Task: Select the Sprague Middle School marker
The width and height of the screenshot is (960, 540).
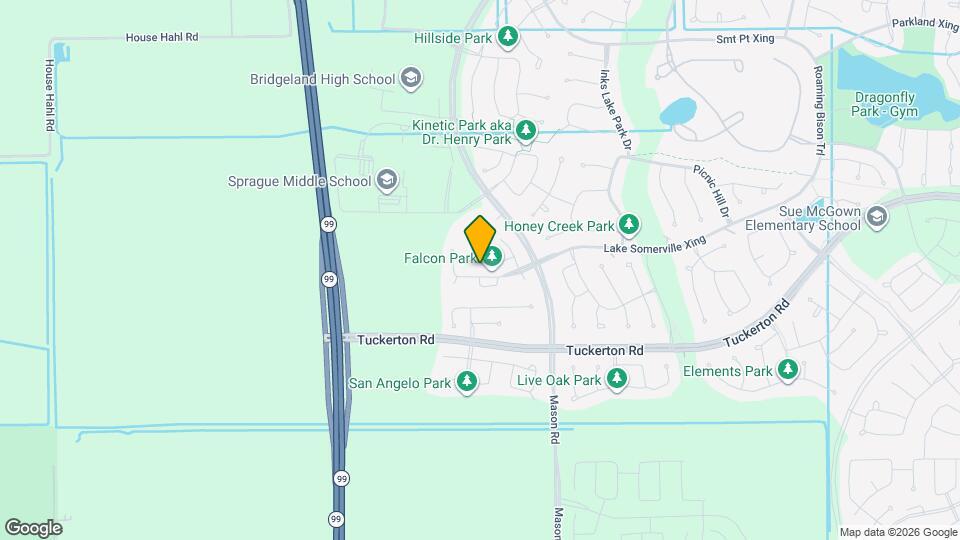Action: click(386, 181)
